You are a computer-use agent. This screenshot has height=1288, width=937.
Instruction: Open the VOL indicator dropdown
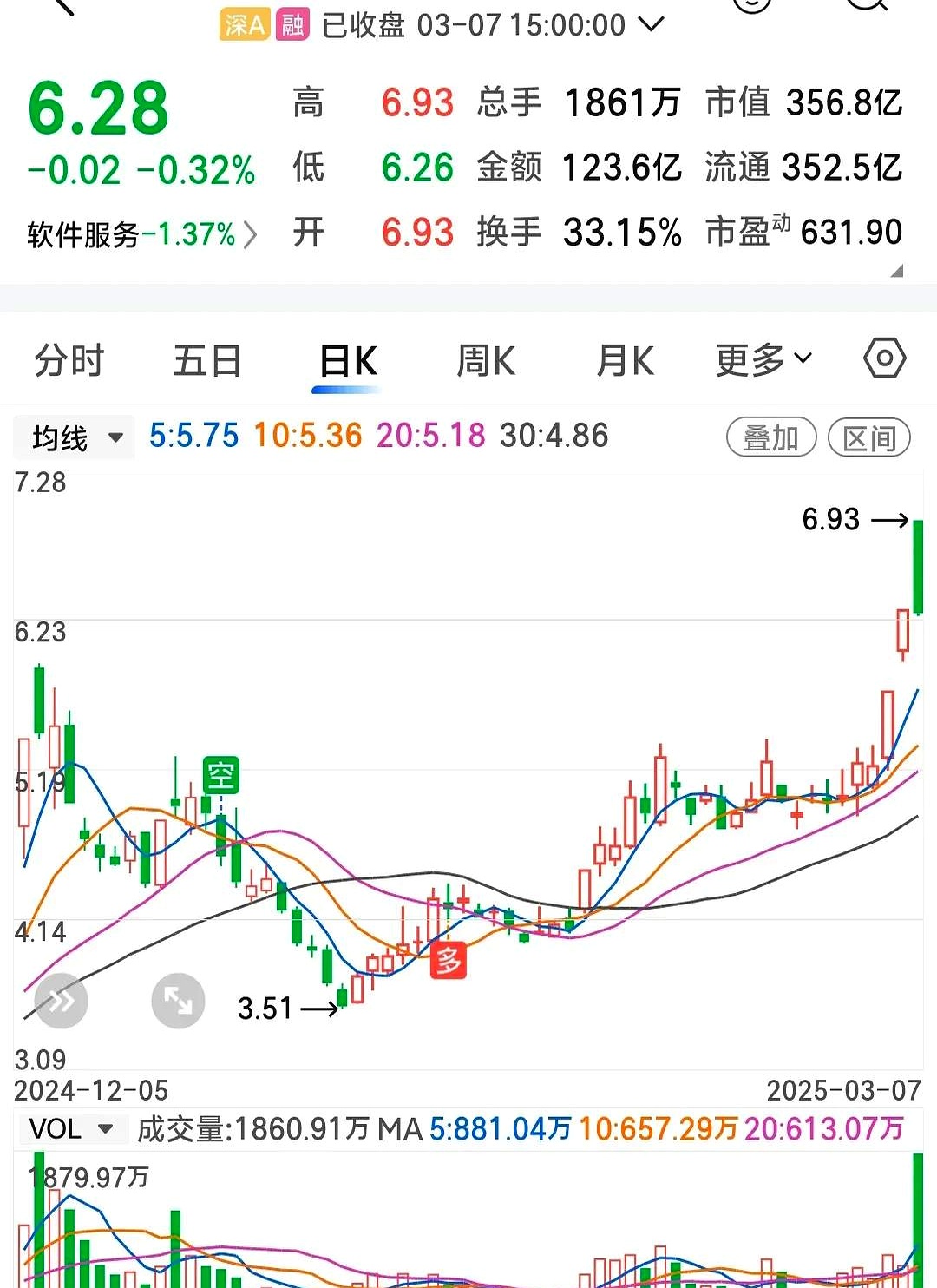(x=73, y=1128)
